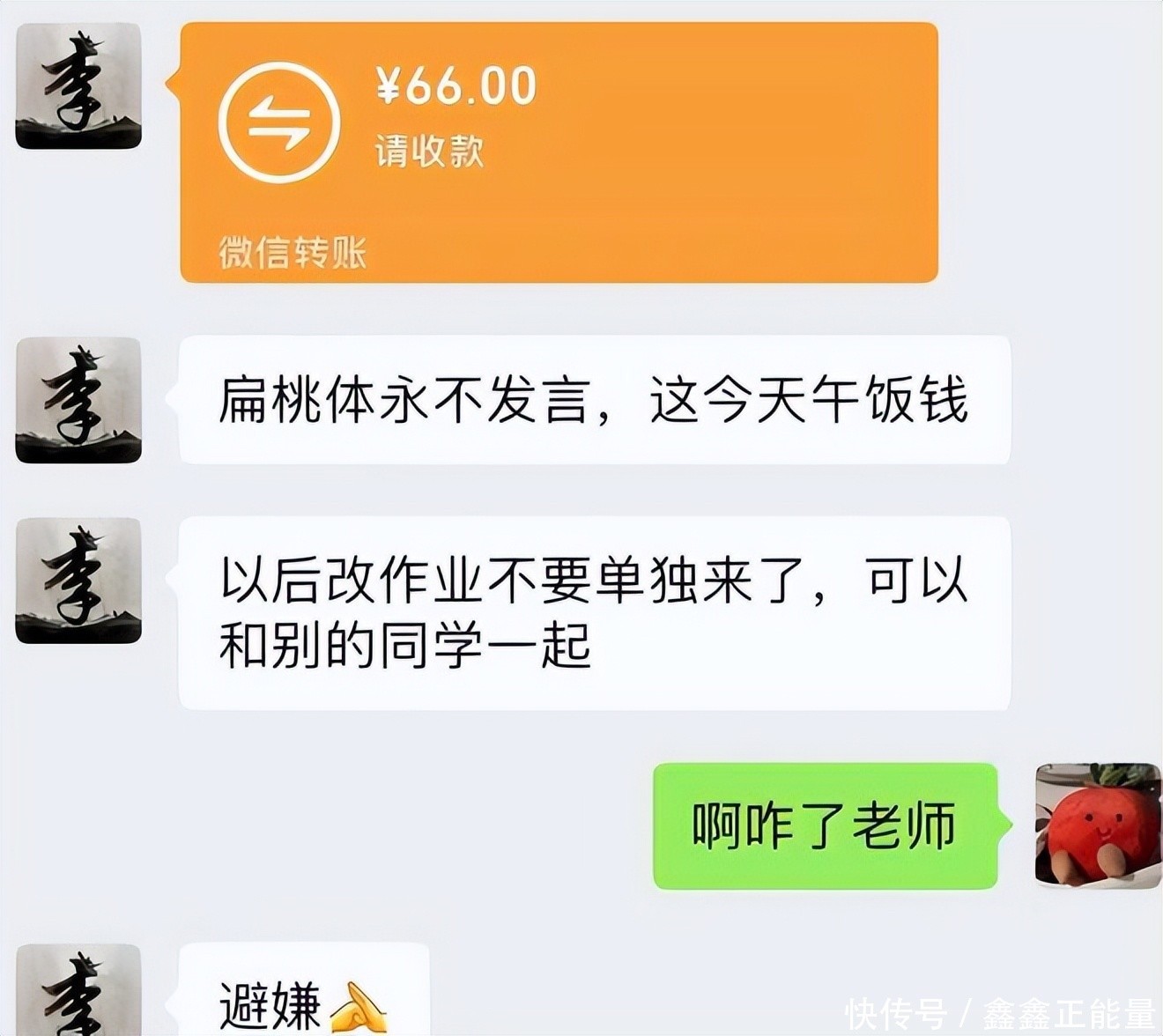Open the strawberry avatar's profile

pos(1097,826)
